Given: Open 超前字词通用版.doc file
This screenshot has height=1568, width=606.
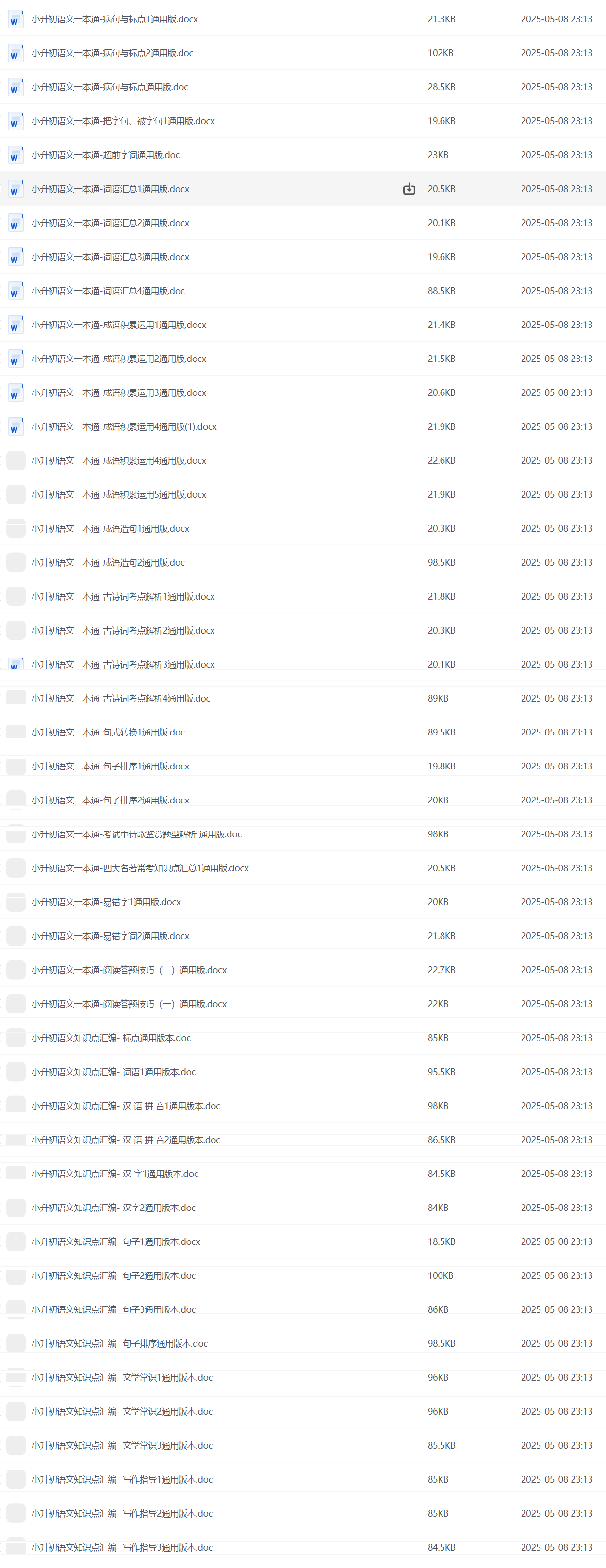Looking at the screenshot, I should pos(105,155).
